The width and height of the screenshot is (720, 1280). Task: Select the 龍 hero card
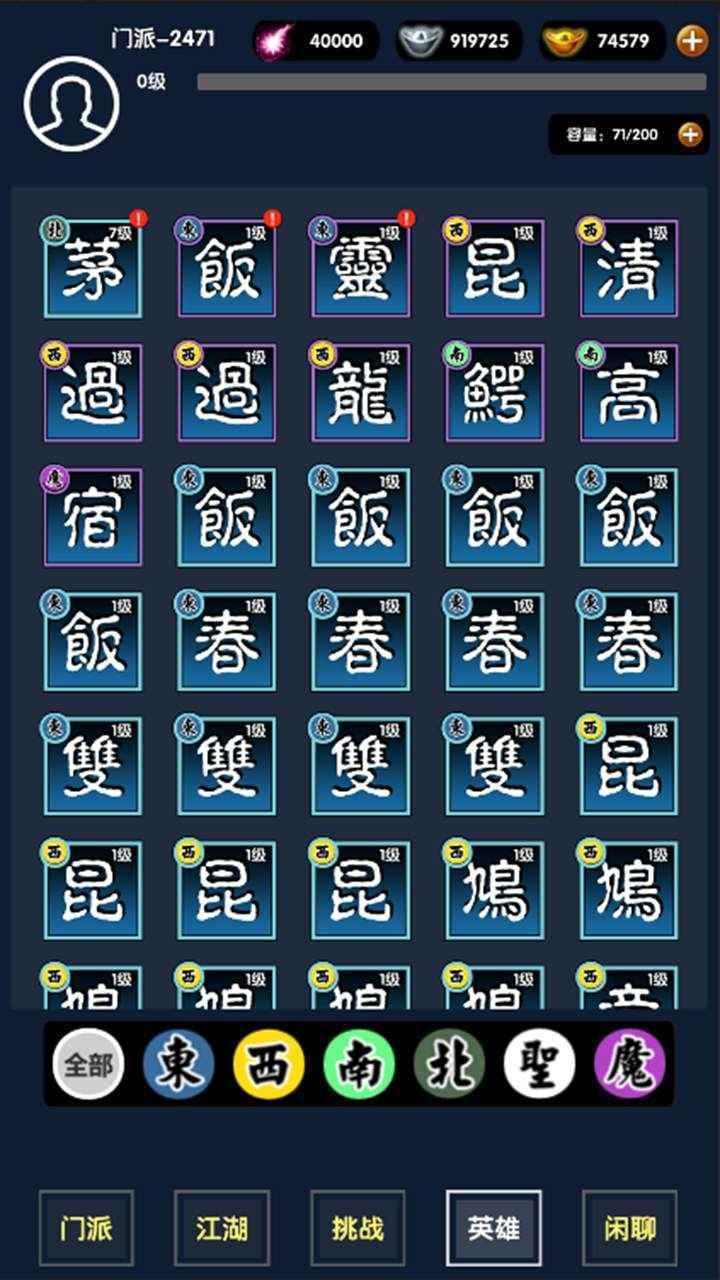click(360, 393)
